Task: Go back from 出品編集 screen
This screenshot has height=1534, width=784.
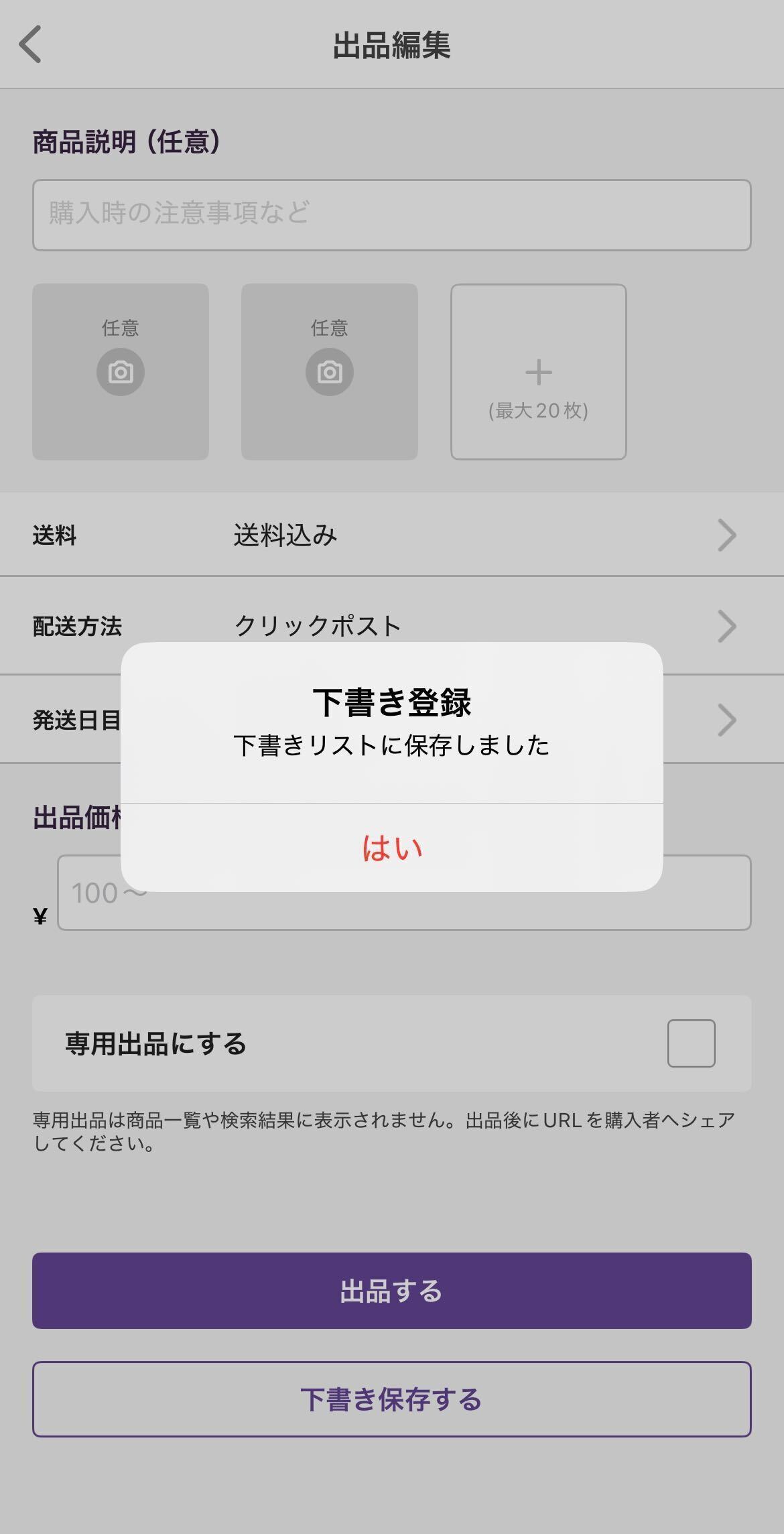Action: click(x=31, y=44)
